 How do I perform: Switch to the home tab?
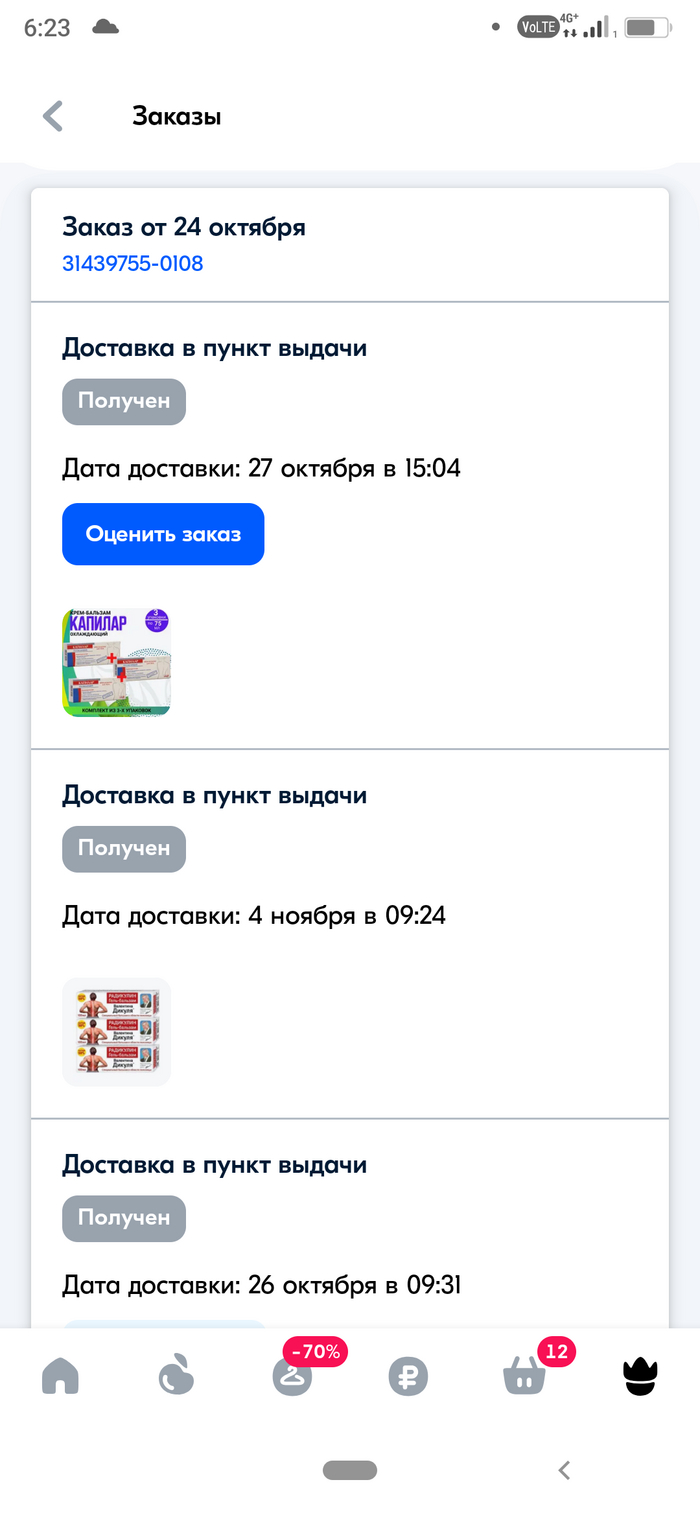(60, 1377)
